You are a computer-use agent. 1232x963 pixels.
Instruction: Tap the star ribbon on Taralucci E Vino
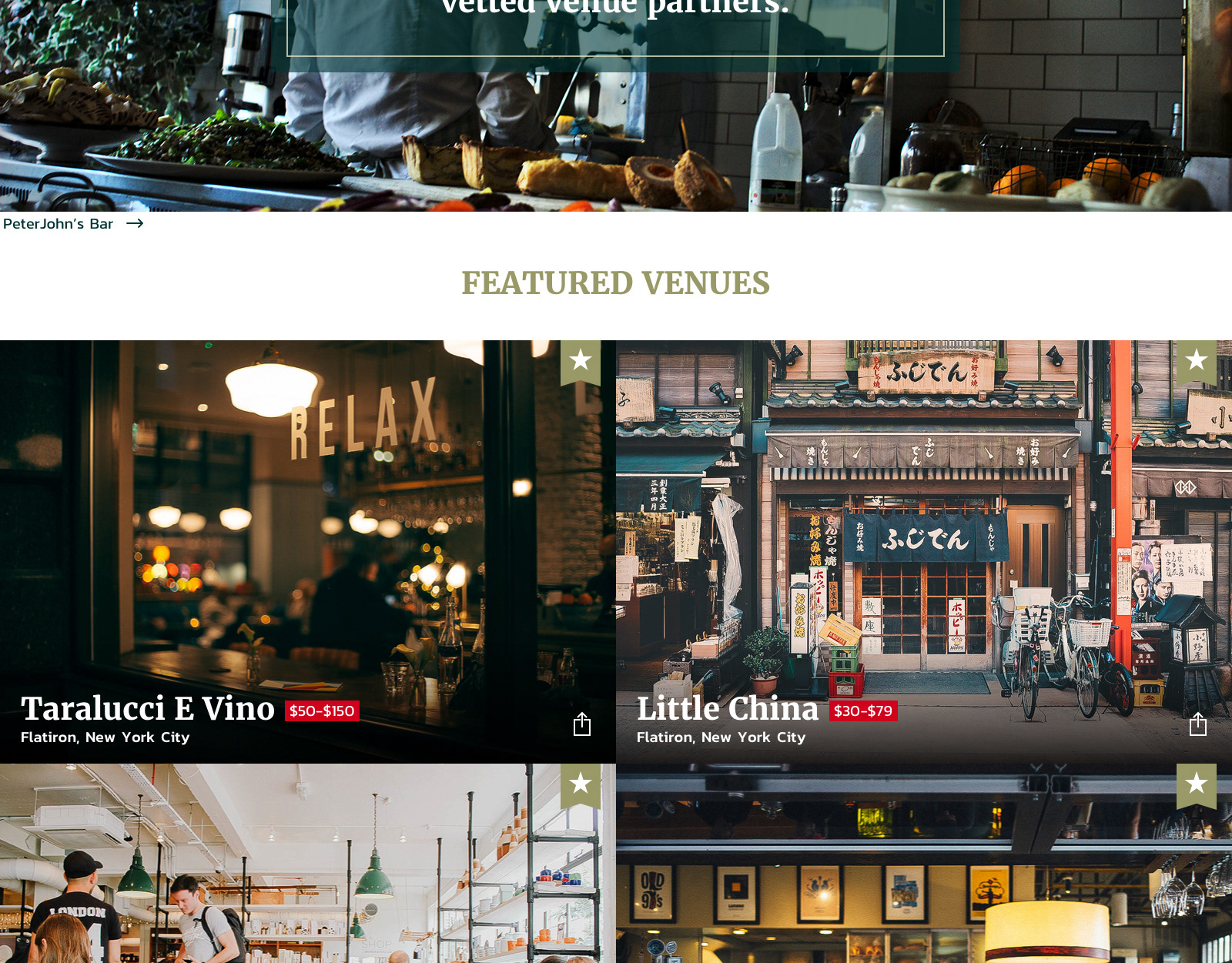(581, 360)
